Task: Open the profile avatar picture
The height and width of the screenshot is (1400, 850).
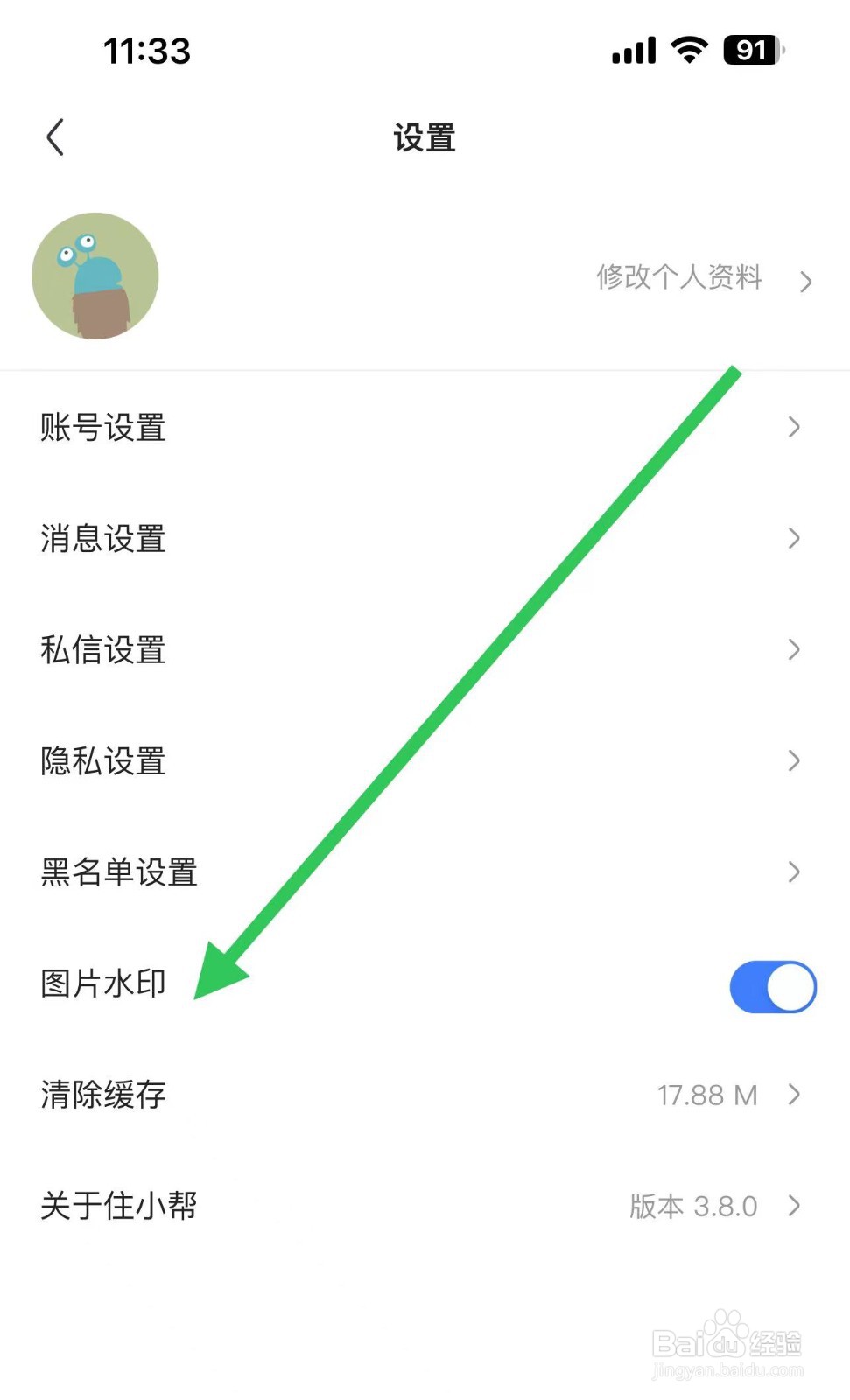Action: [x=95, y=276]
